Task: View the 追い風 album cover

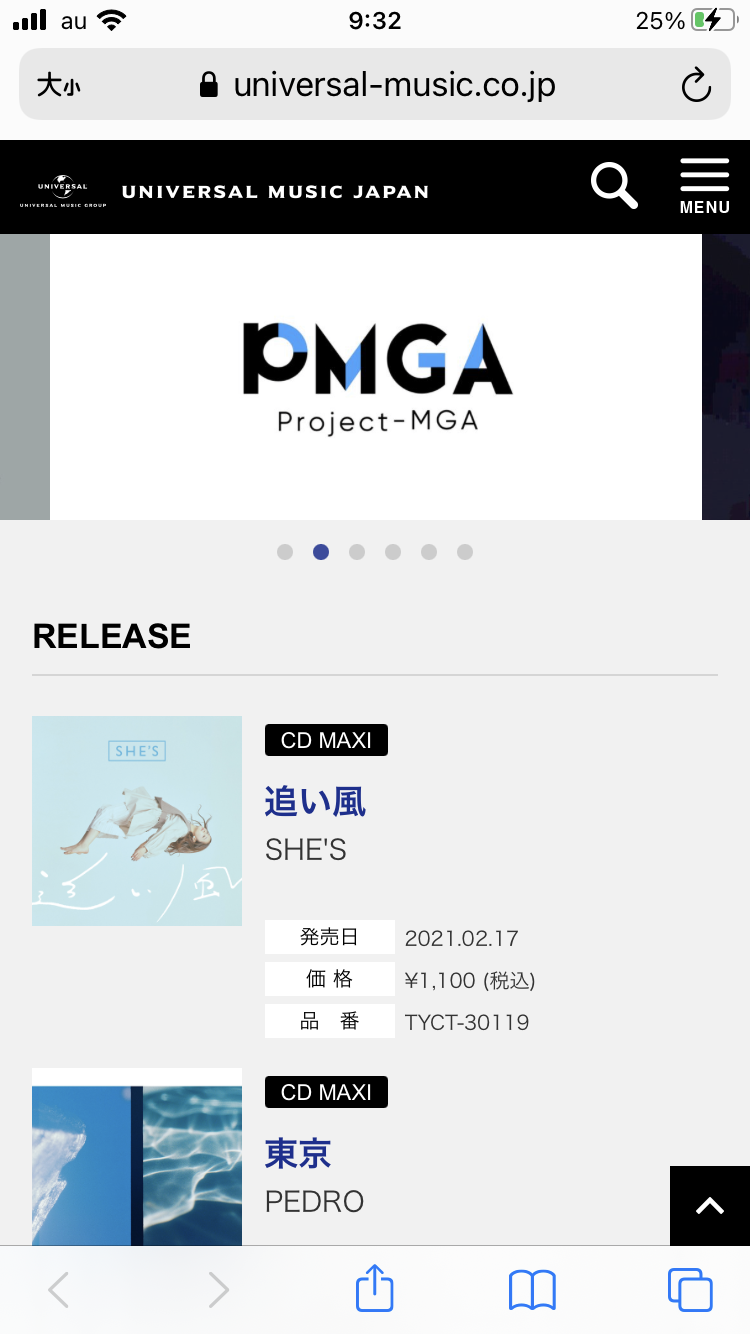Action: 137,820
